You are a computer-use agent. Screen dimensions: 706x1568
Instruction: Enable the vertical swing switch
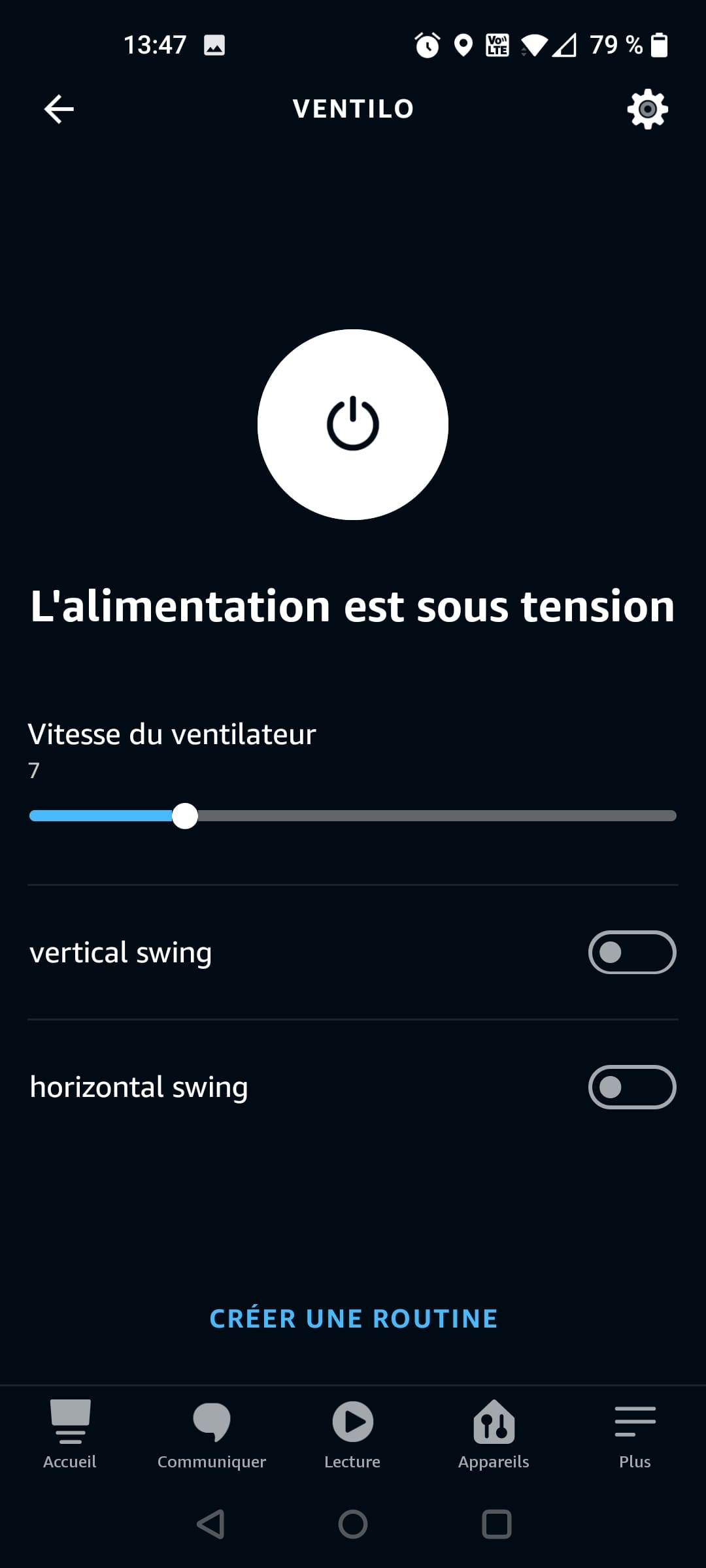631,952
